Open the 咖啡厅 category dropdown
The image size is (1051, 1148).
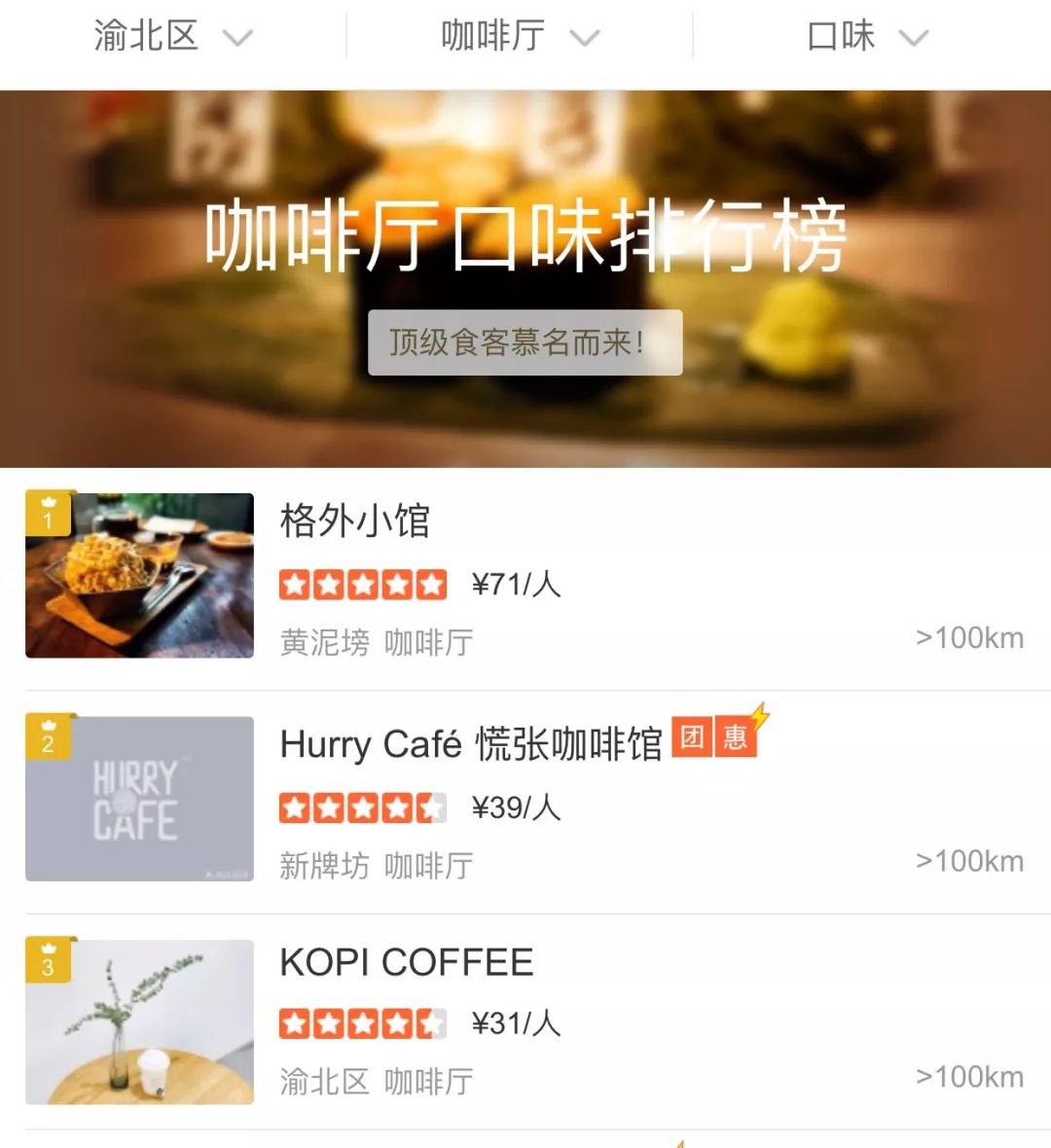coord(519,37)
